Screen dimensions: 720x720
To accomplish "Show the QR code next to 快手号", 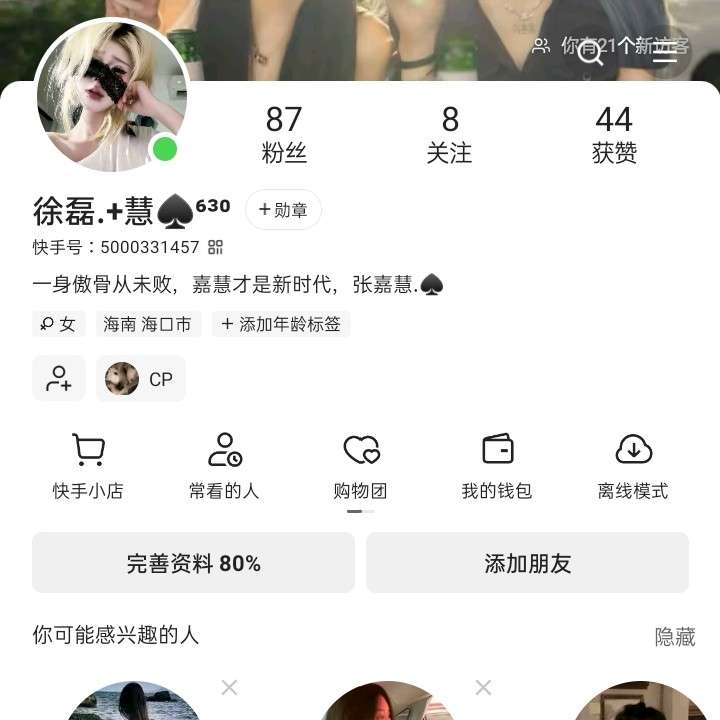I will (215, 247).
